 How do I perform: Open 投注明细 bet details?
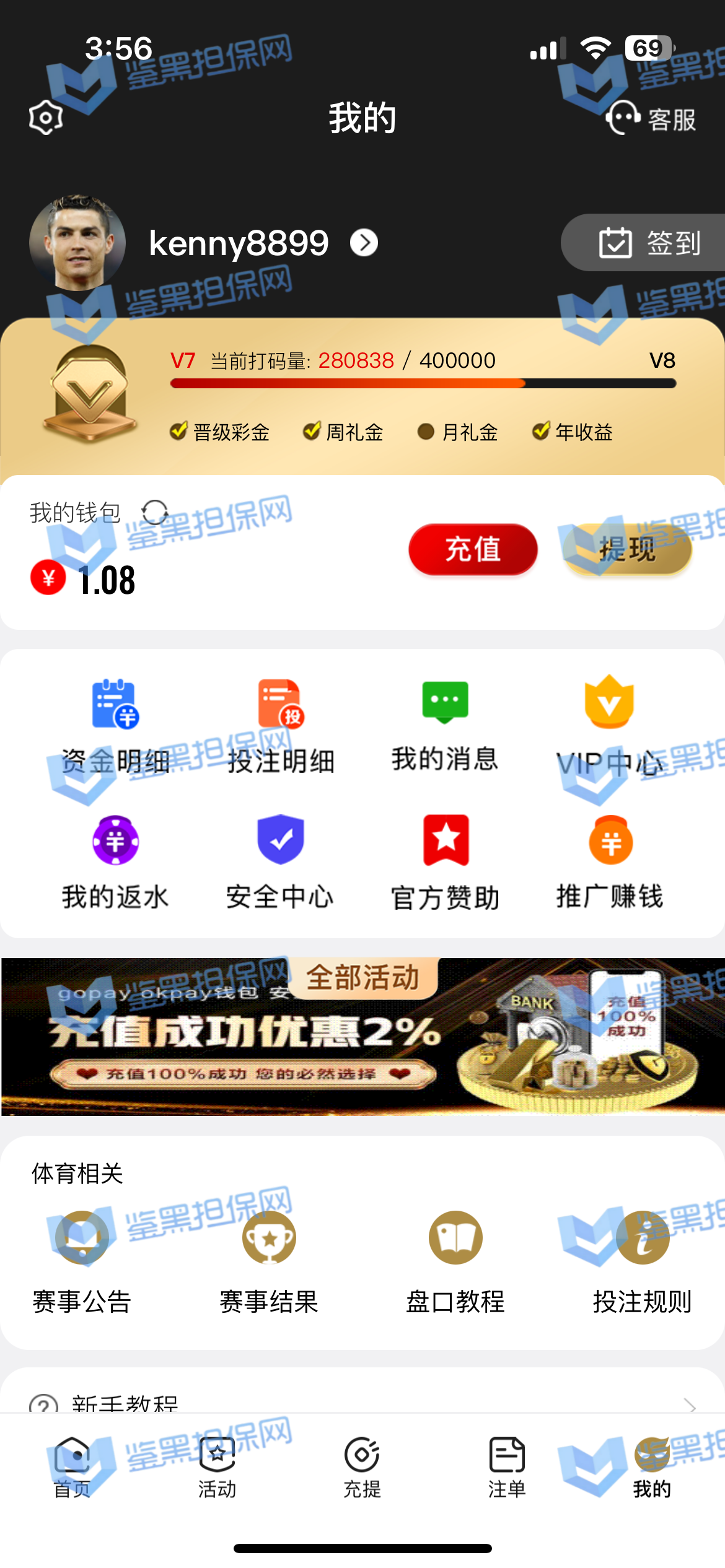pyautogui.click(x=281, y=725)
